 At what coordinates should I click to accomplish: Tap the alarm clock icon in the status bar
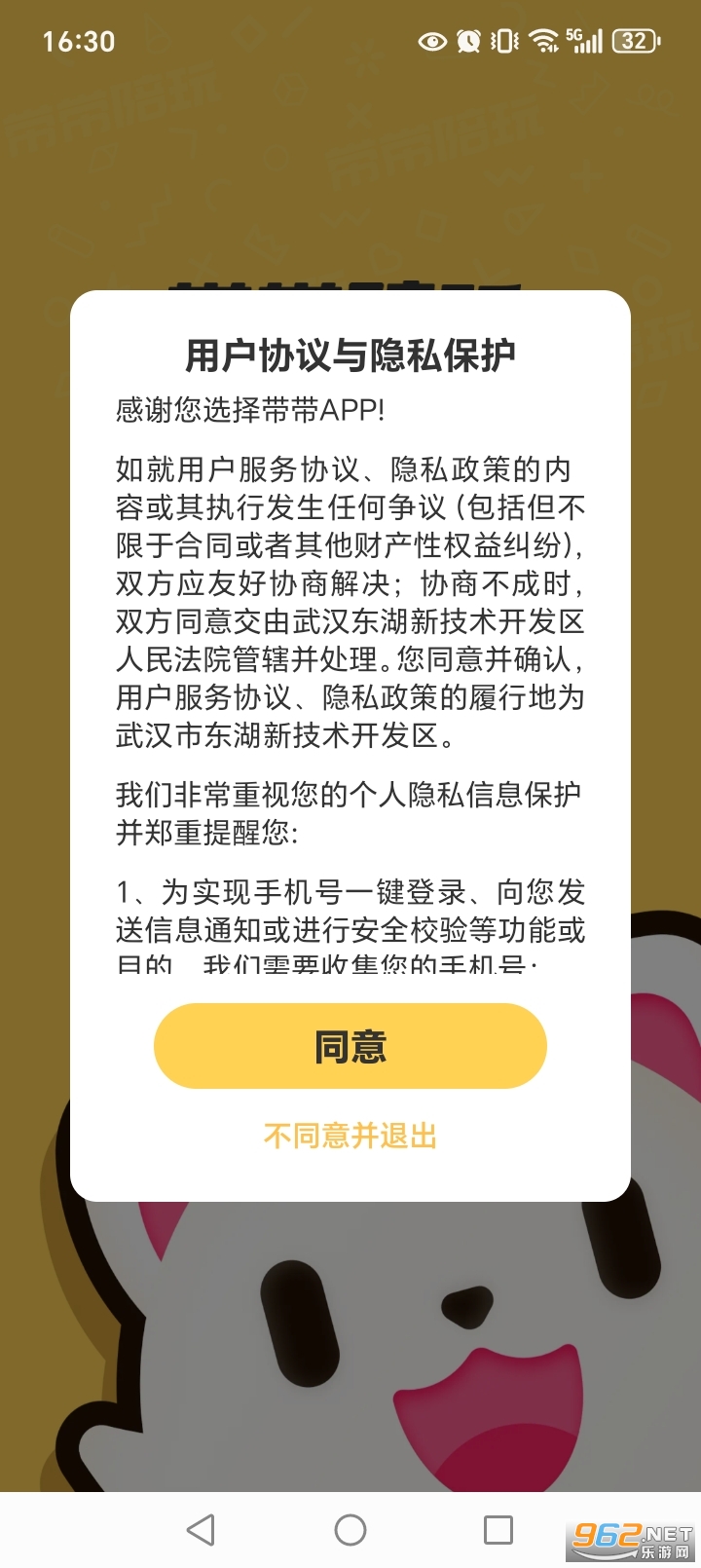coord(468,43)
